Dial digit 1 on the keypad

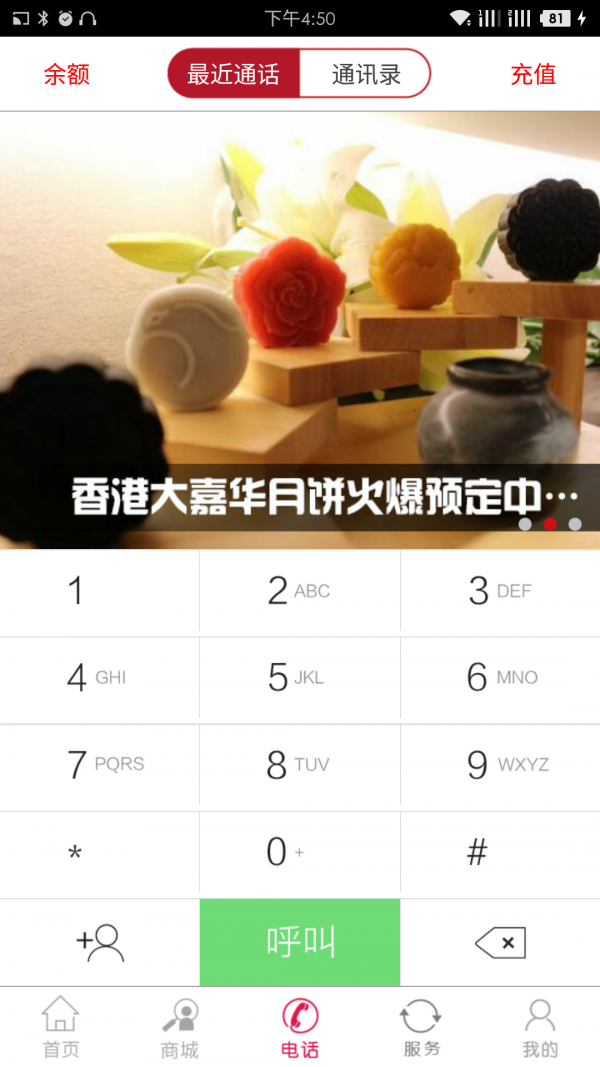tap(99, 592)
